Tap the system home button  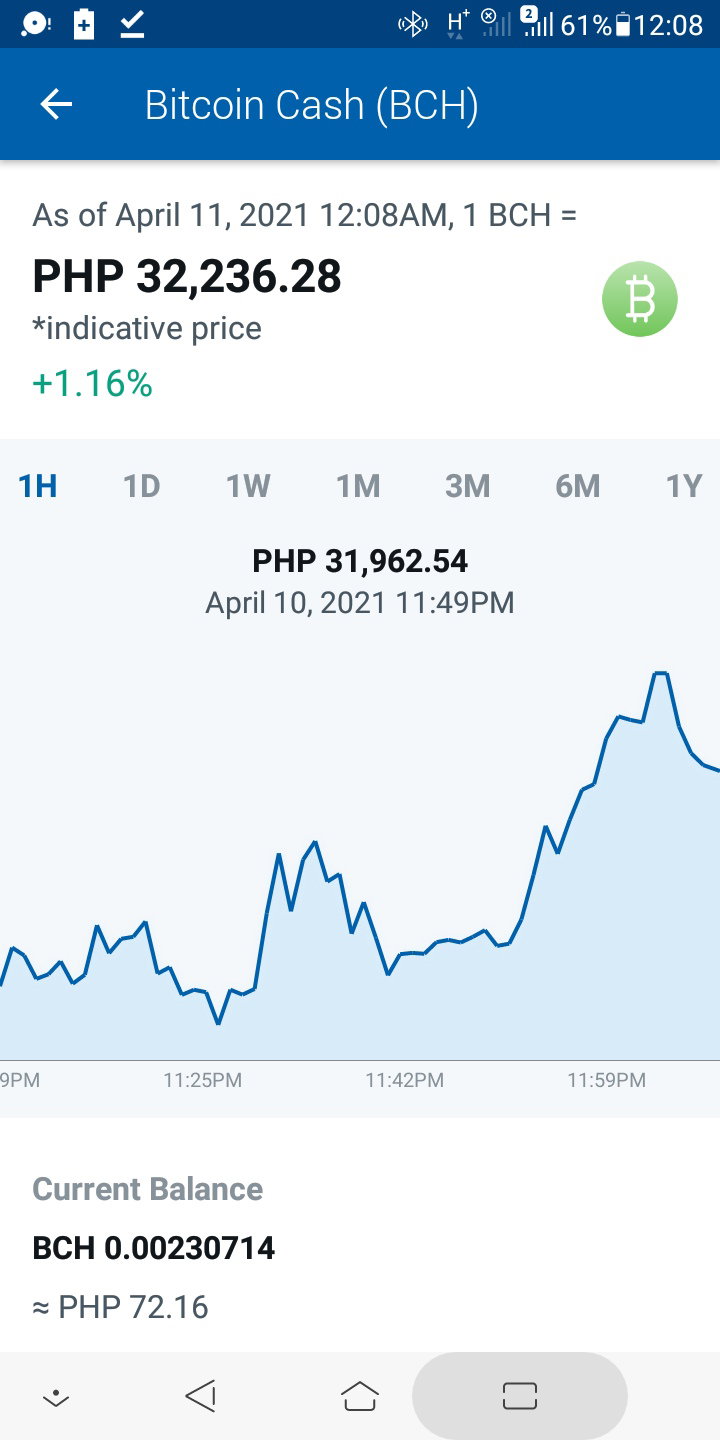(360, 1396)
